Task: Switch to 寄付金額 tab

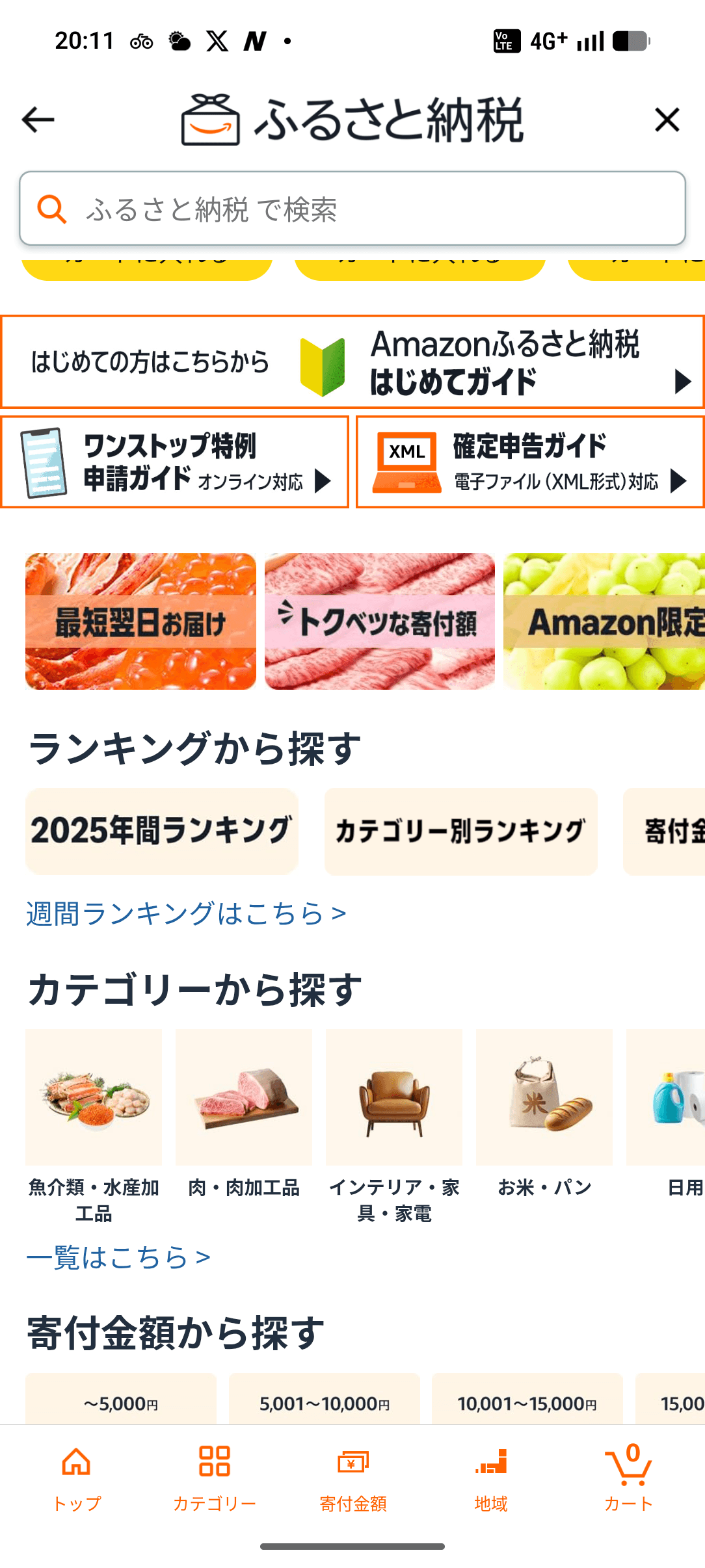Action: 353,1477
